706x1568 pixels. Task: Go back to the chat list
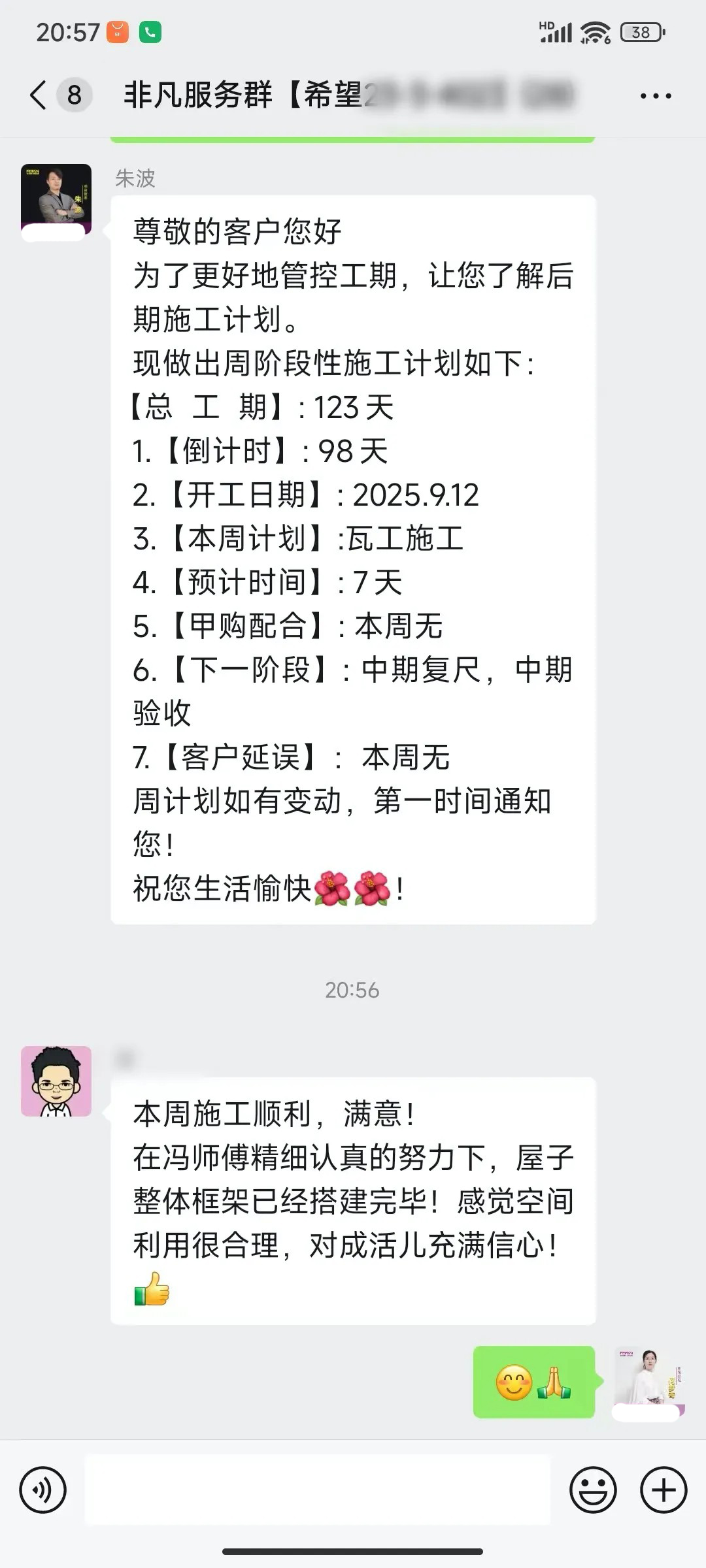pyautogui.click(x=39, y=95)
